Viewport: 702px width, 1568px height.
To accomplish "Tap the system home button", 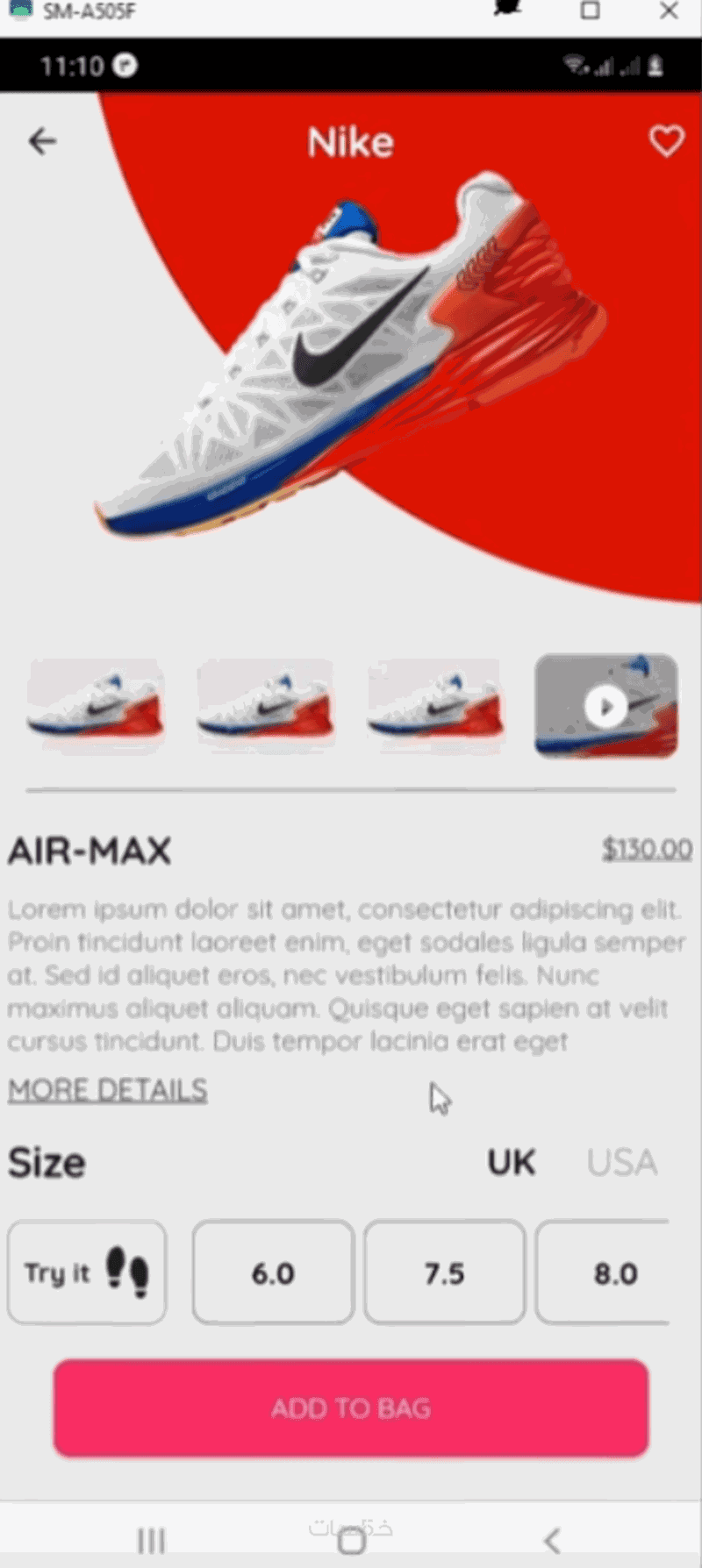I will pos(352,1541).
